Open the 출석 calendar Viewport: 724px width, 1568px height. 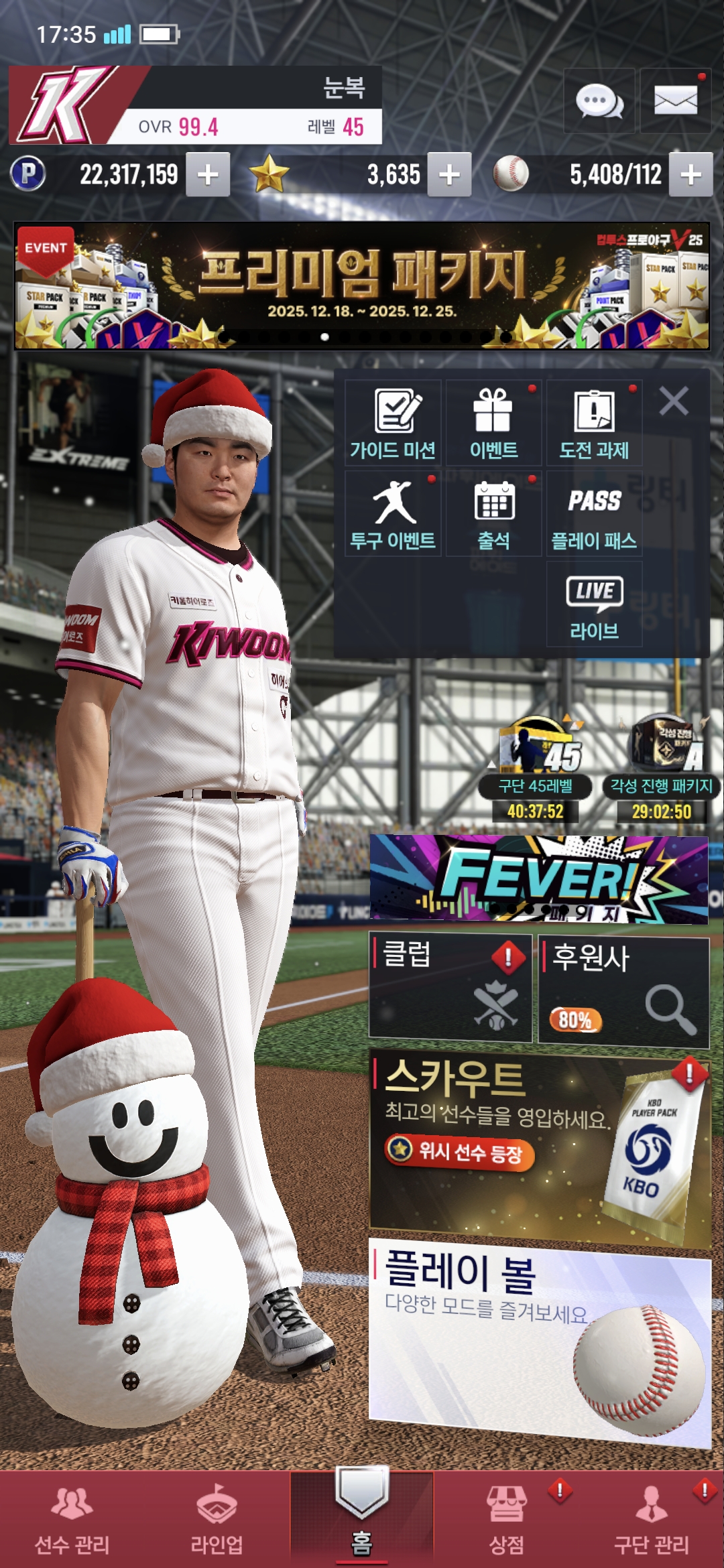(x=493, y=513)
